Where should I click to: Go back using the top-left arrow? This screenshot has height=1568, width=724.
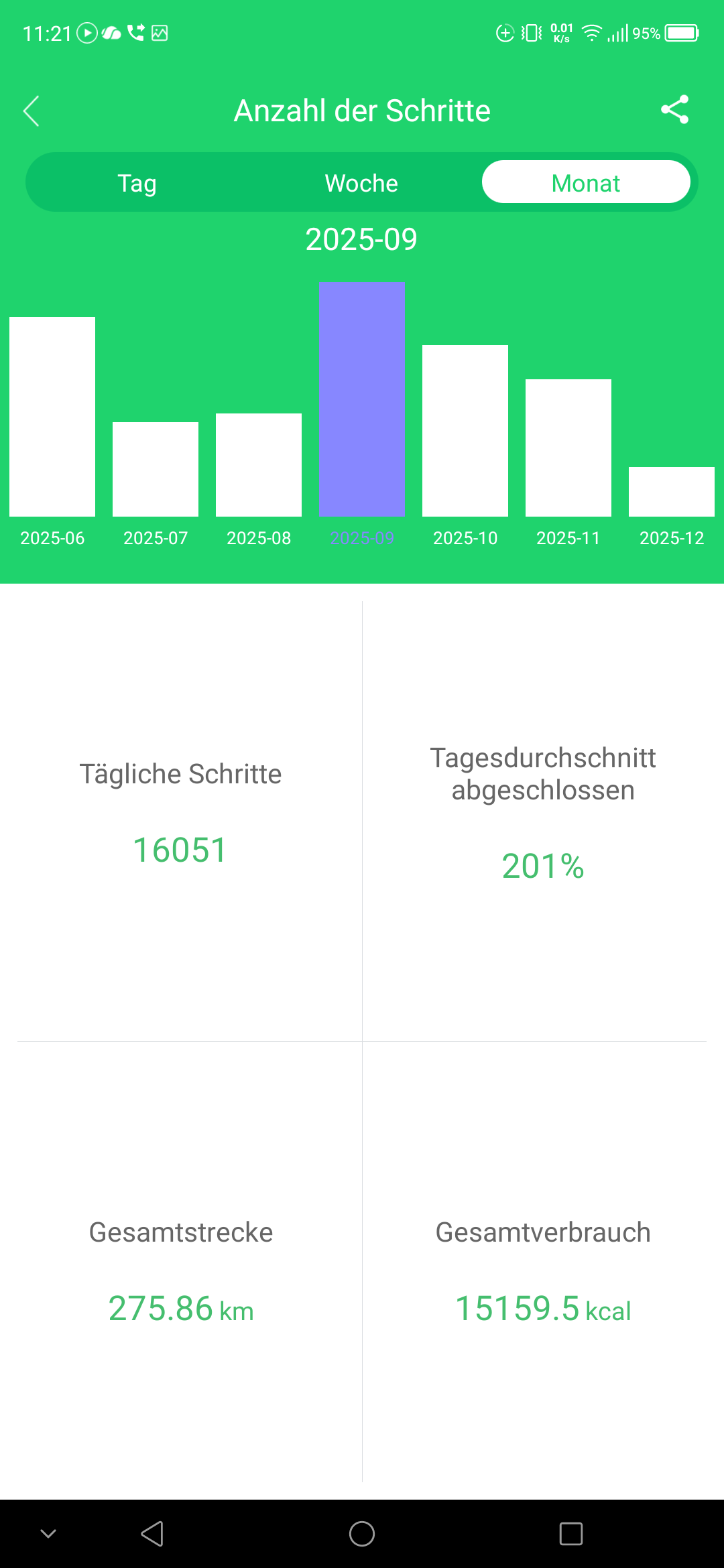pyautogui.click(x=32, y=111)
